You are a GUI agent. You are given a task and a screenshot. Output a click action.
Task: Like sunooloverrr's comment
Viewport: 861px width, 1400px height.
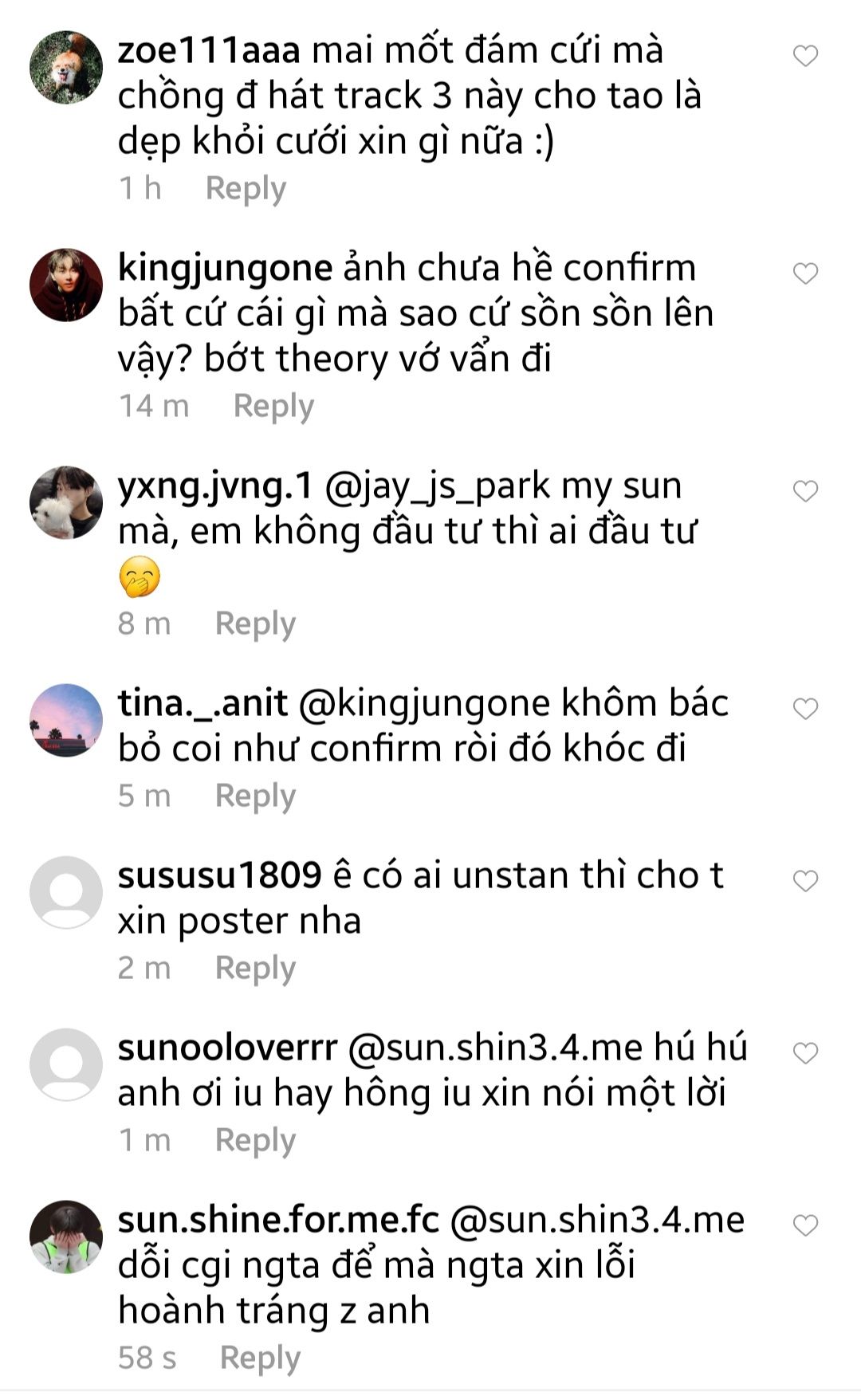click(x=805, y=1053)
